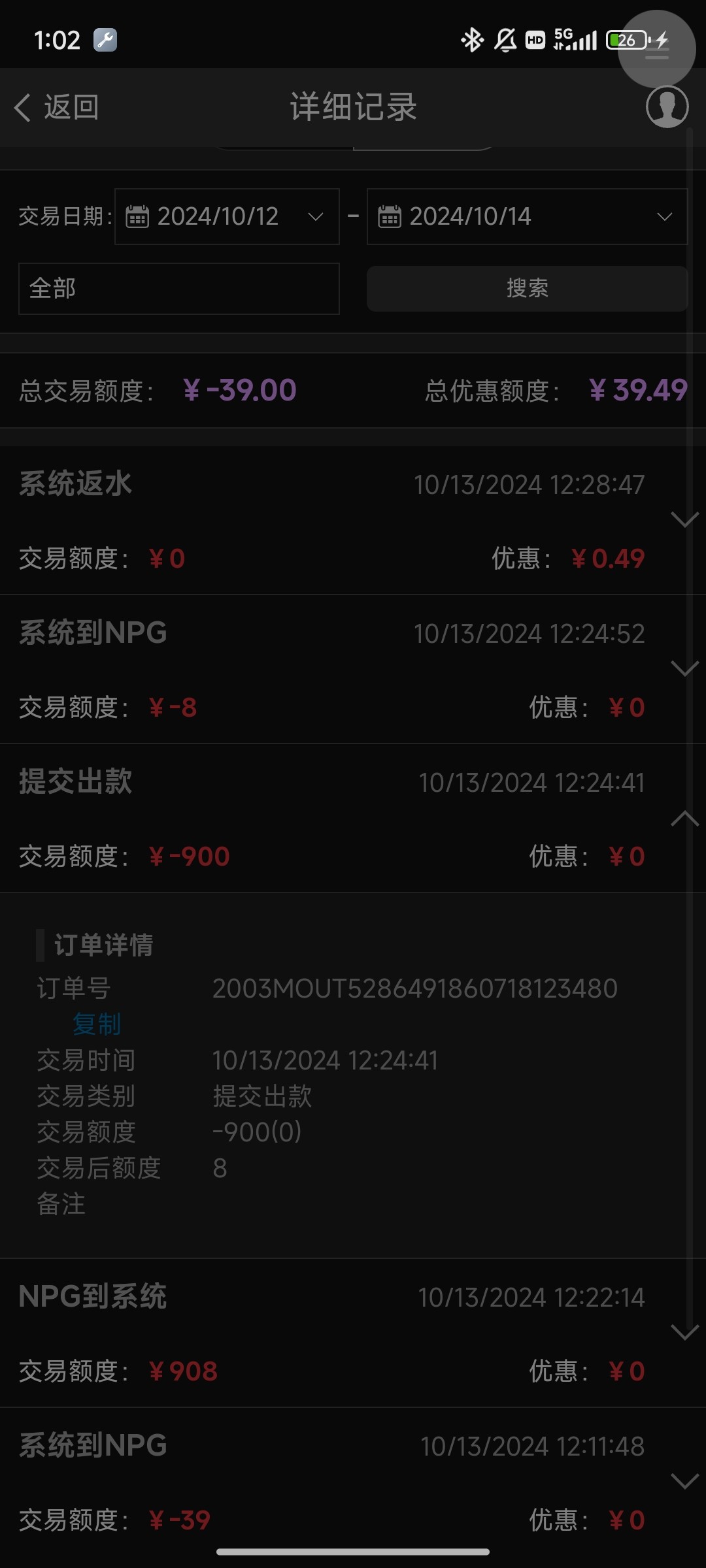Expand the 系统到NPG record at 12:11:48
Screen dimensions: 706x1568
coord(684,1482)
